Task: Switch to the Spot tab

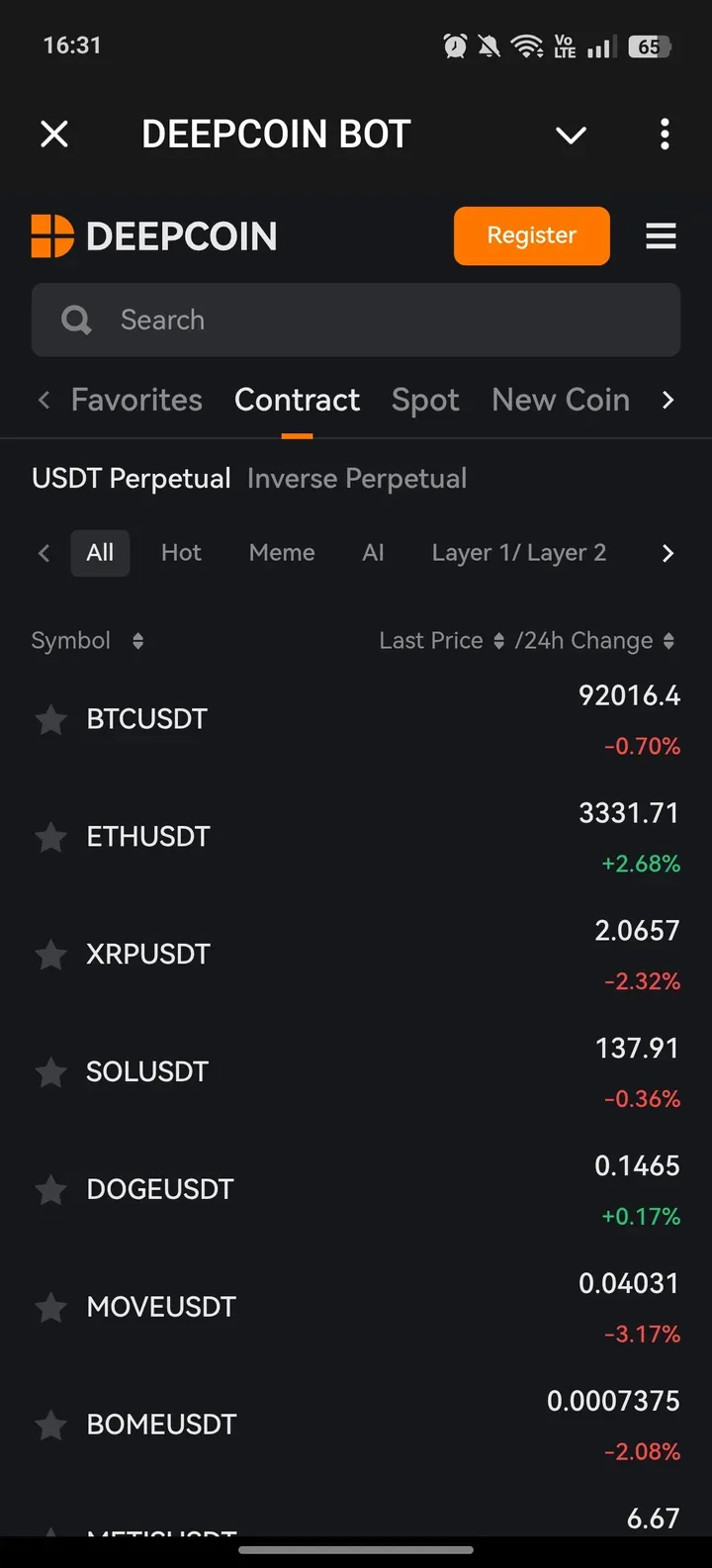Action: coord(425,400)
